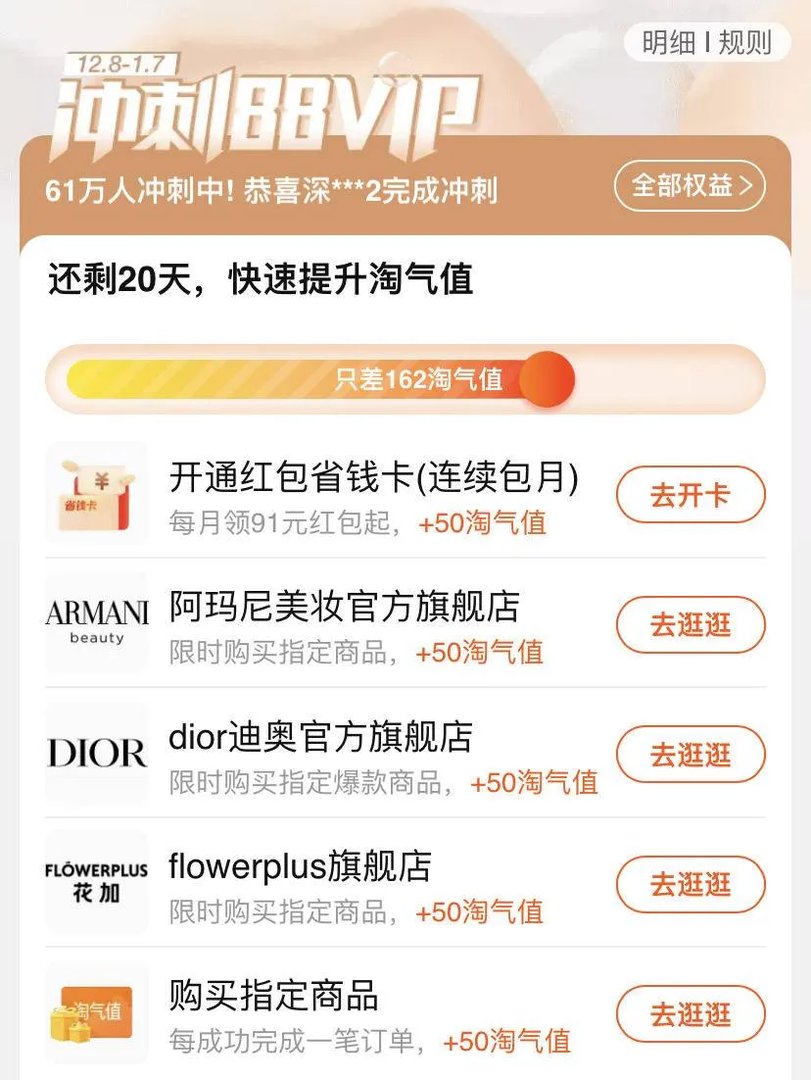This screenshot has width=811, height=1080.
Task: Click 去逛逛 next to the Armani store
Action: 689,624
